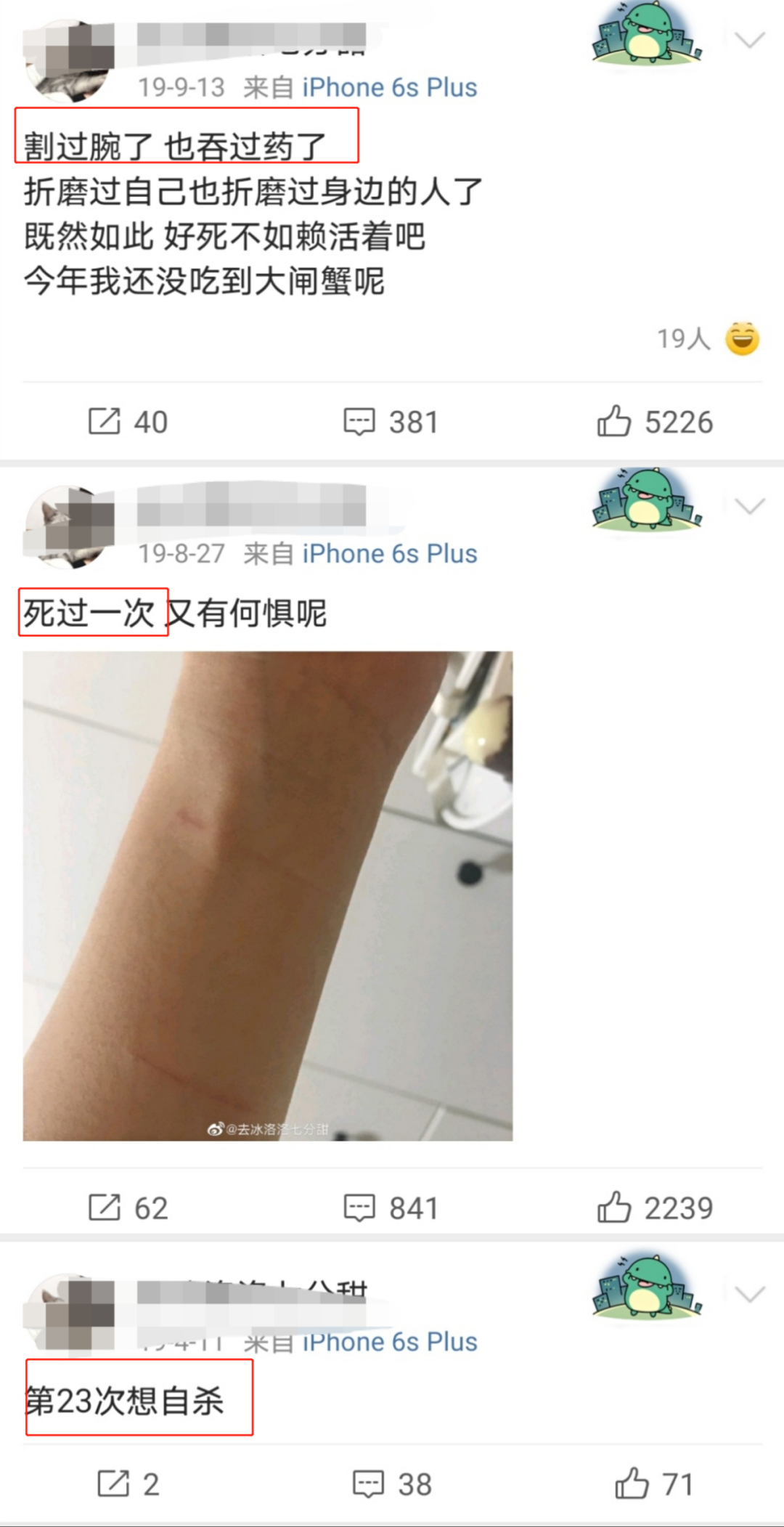Image resolution: width=784 pixels, height=1527 pixels.
Task: View the 19 people who reacted to the 19-9-13 post
Action: pos(706,338)
